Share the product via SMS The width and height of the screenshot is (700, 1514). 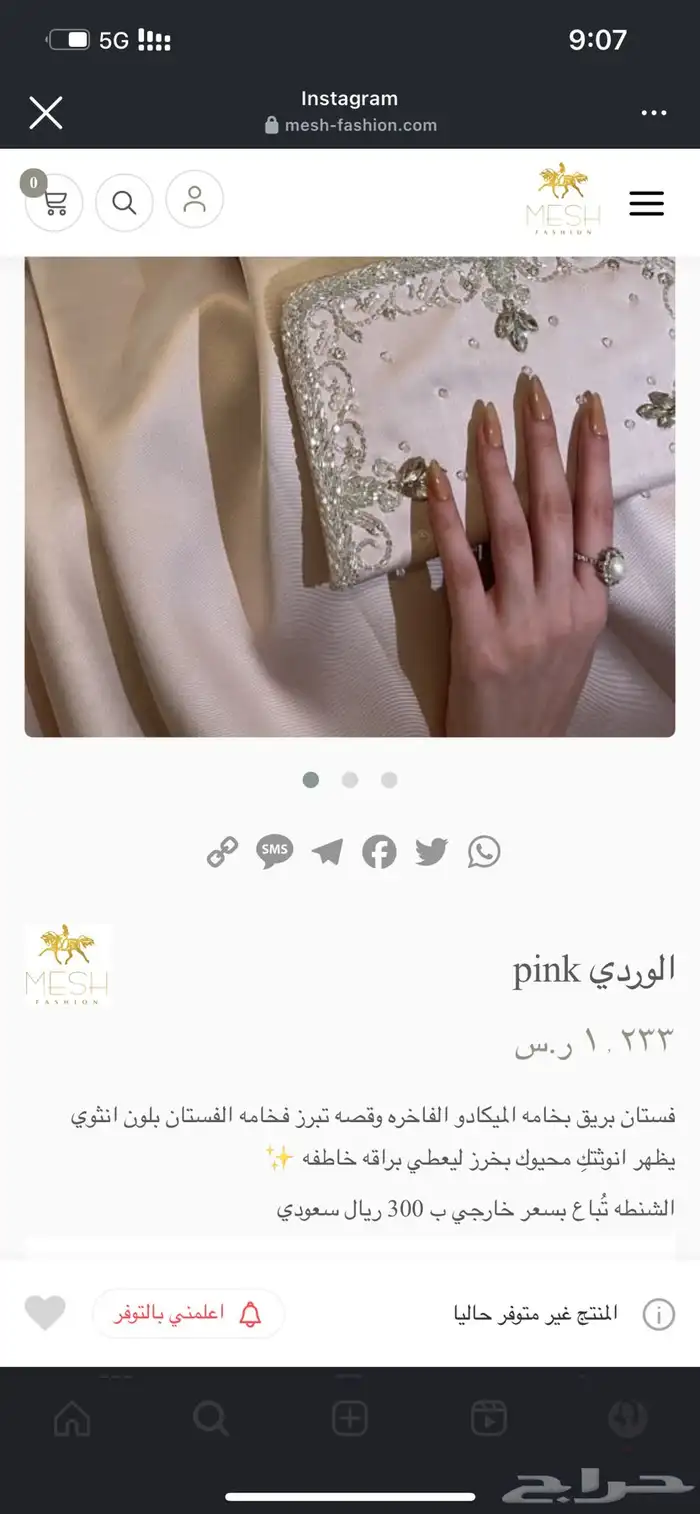pyautogui.click(x=274, y=851)
